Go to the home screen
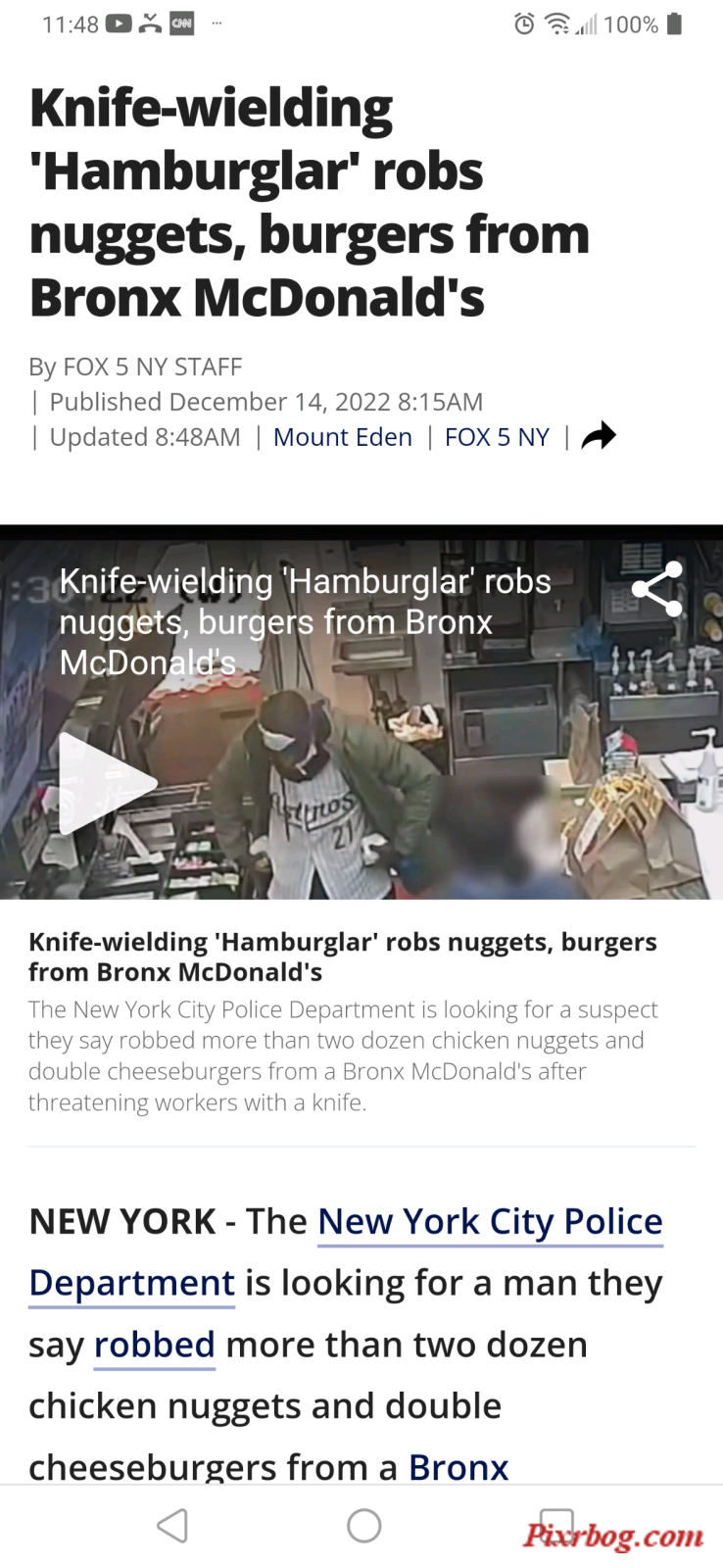This screenshot has width=723, height=1568. coord(363,1526)
